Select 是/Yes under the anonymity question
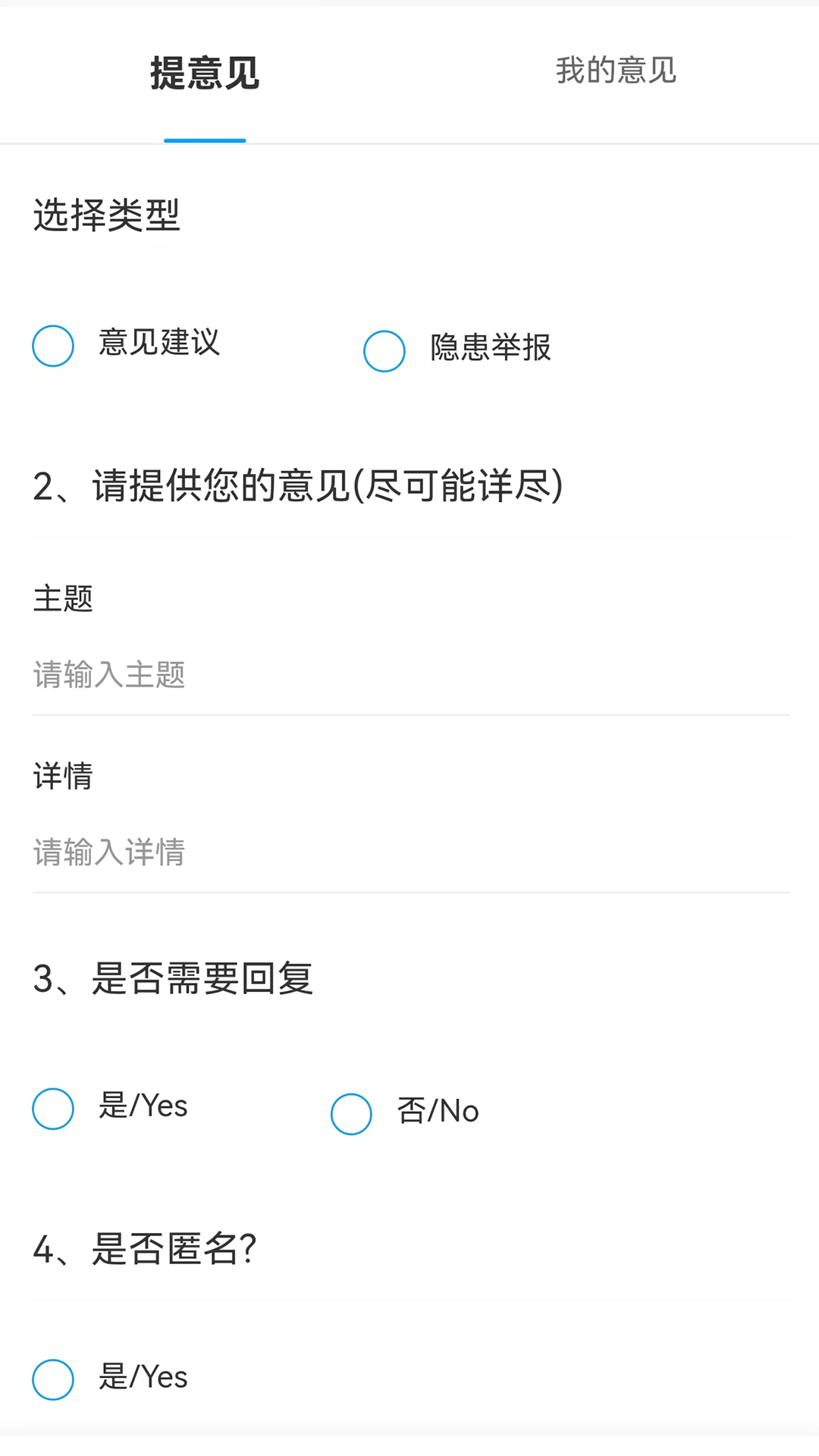 tap(52, 1380)
